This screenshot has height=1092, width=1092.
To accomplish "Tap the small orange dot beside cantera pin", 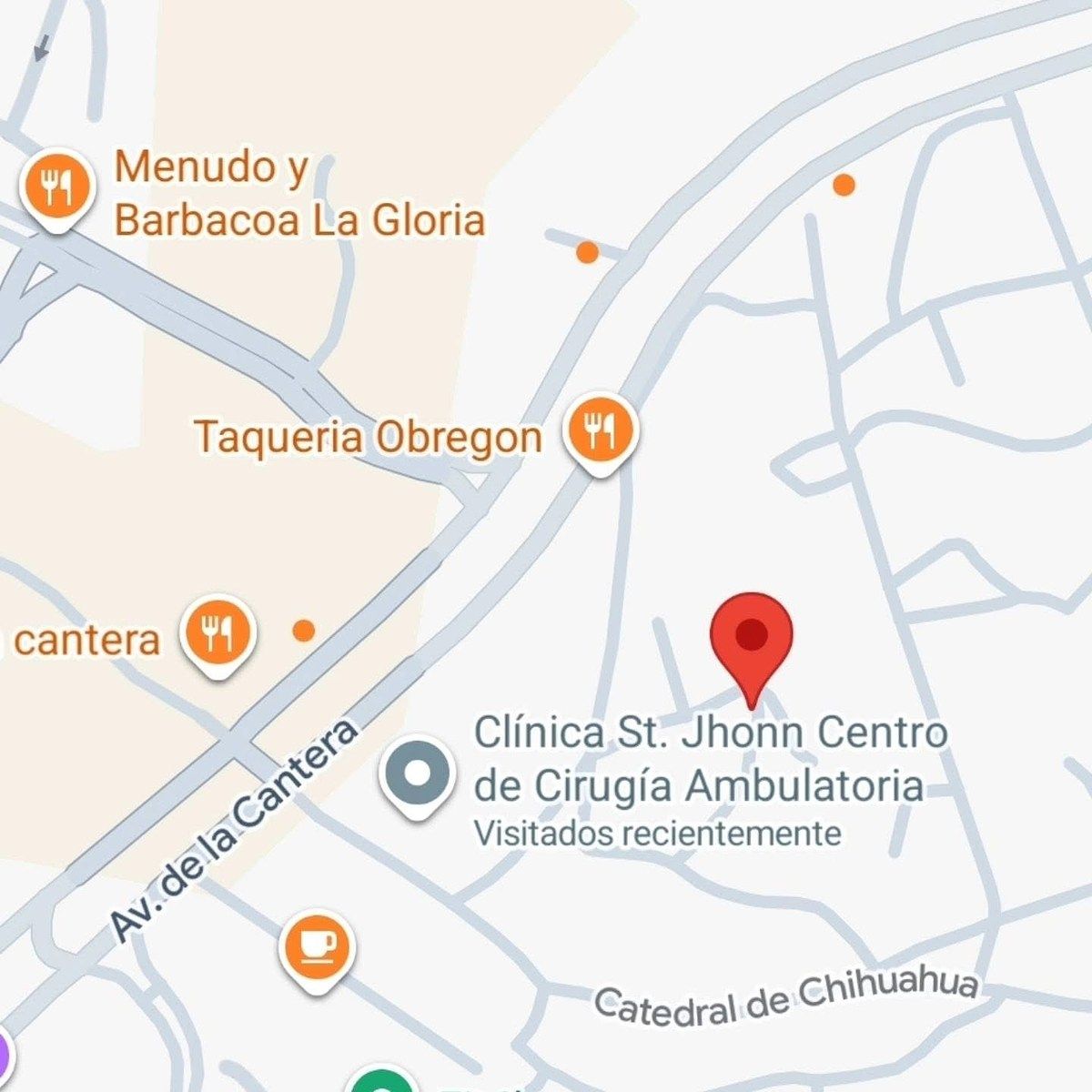I will point(304,630).
